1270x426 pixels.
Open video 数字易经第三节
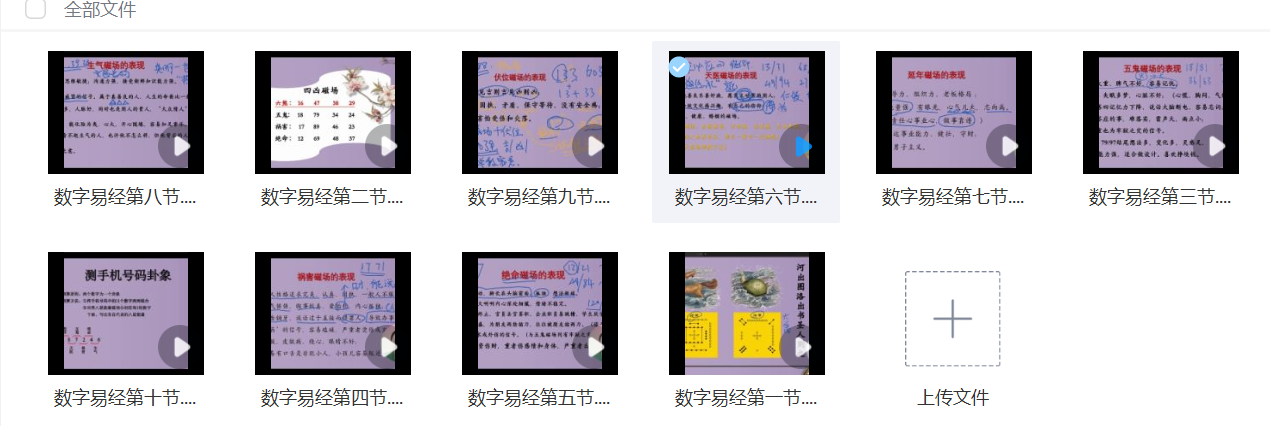[x=1160, y=112]
